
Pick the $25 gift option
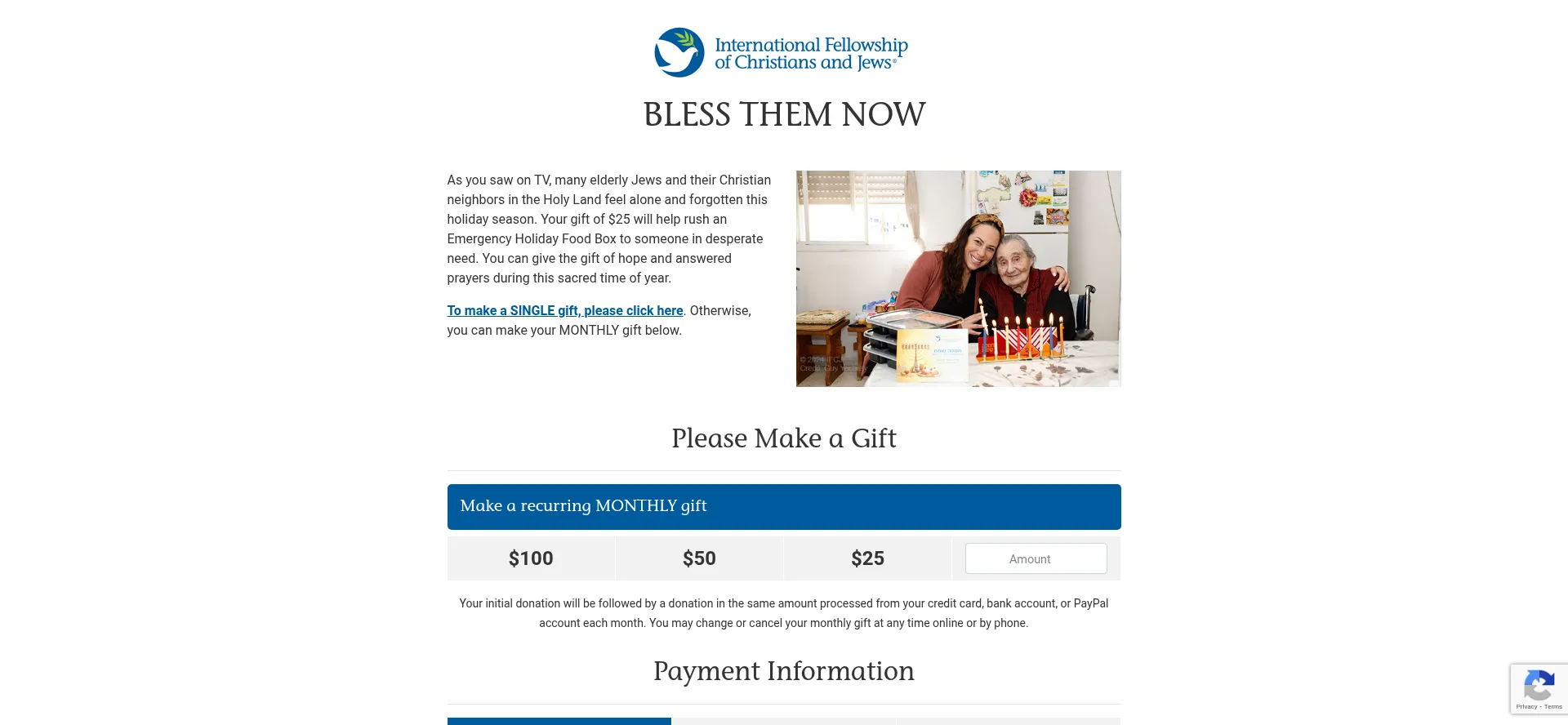point(867,558)
